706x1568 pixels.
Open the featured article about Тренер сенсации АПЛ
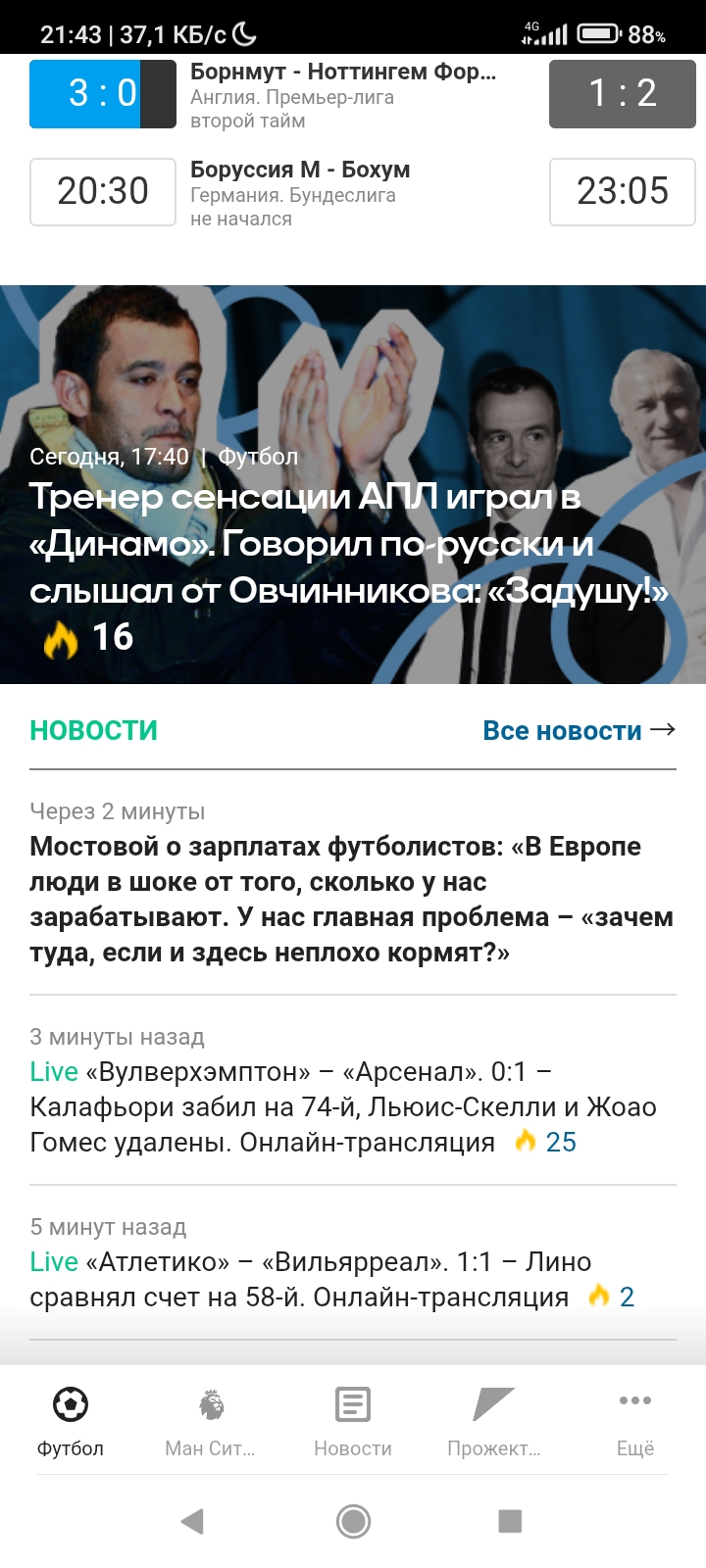[x=353, y=484]
